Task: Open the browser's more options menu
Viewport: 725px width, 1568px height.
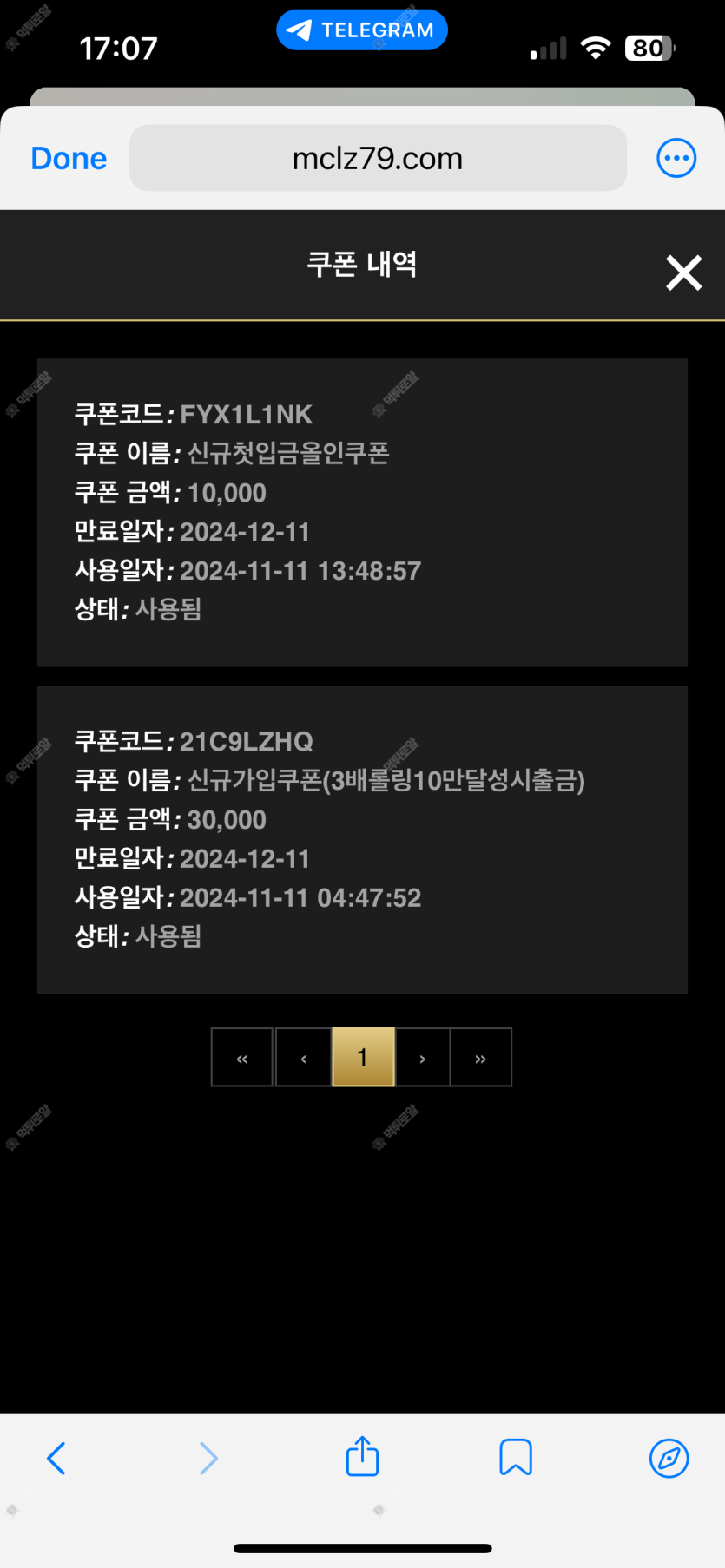Action: pos(676,159)
